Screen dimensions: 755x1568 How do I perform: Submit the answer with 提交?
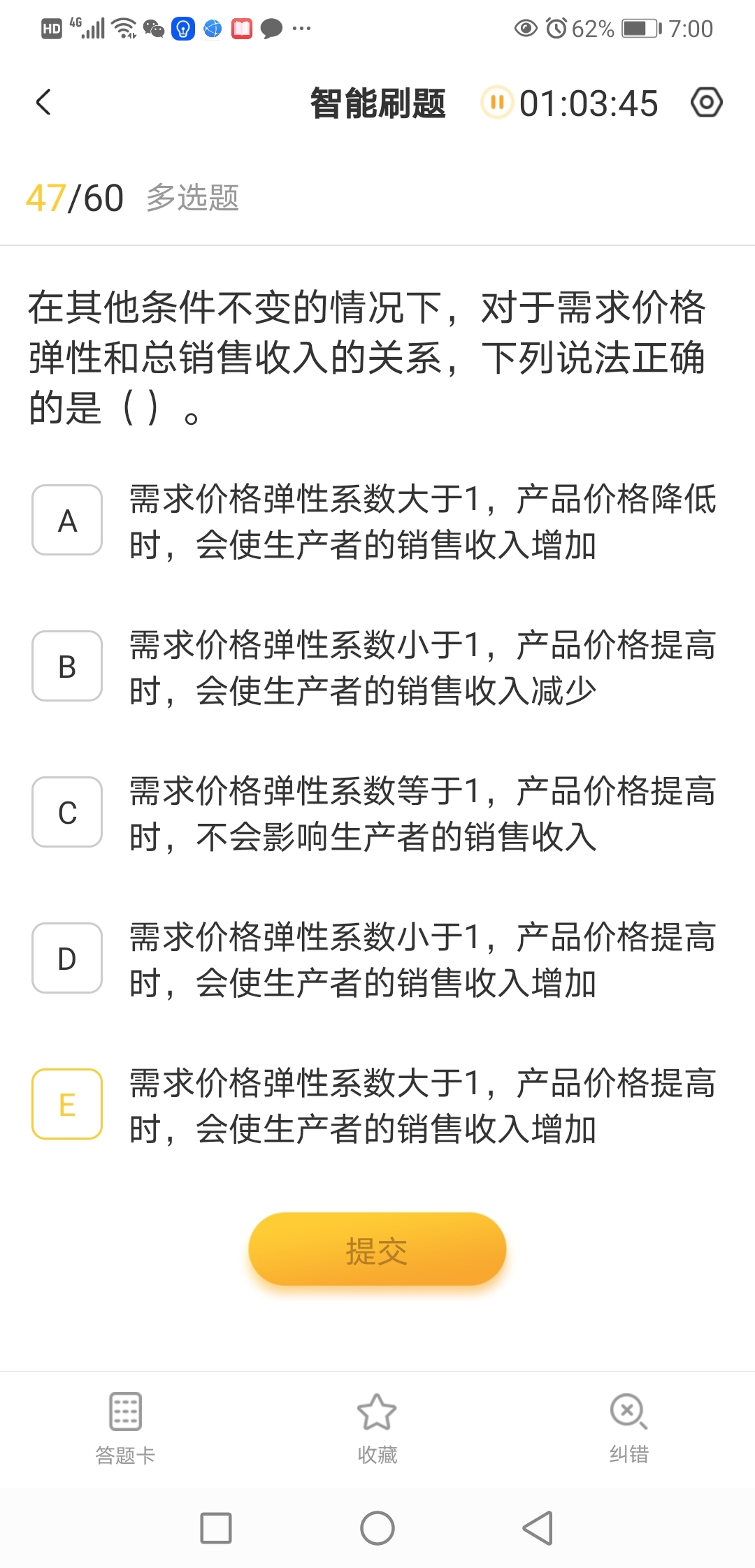pyautogui.click(x=377, y=1250)
